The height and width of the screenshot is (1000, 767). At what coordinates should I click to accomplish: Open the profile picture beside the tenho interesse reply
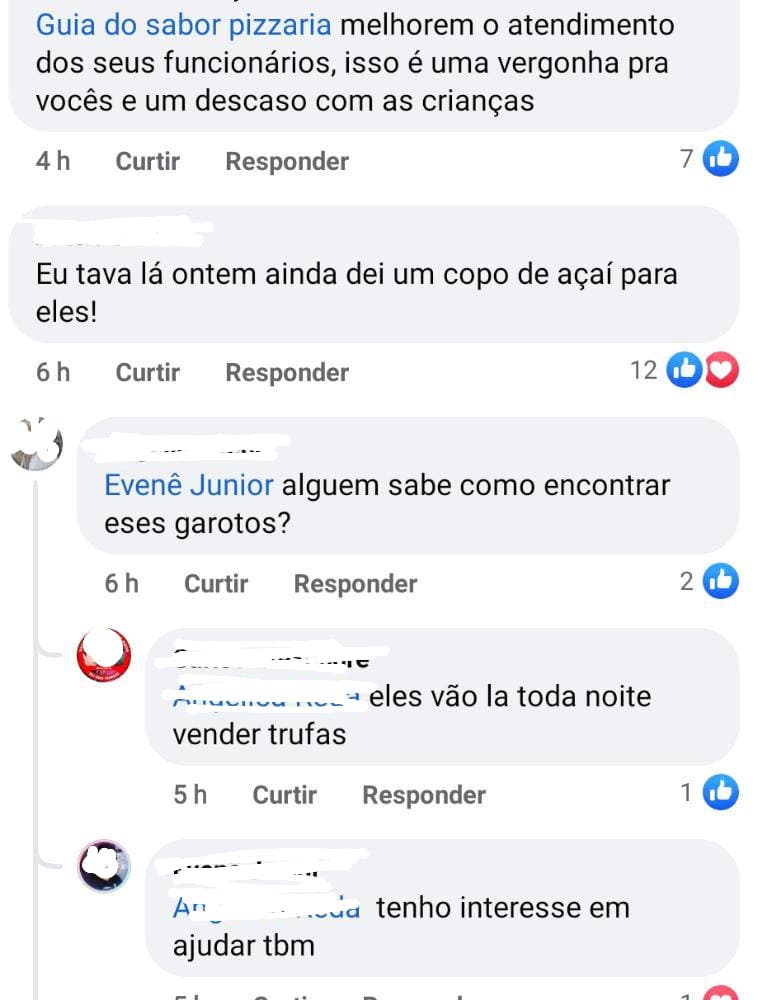105,865
